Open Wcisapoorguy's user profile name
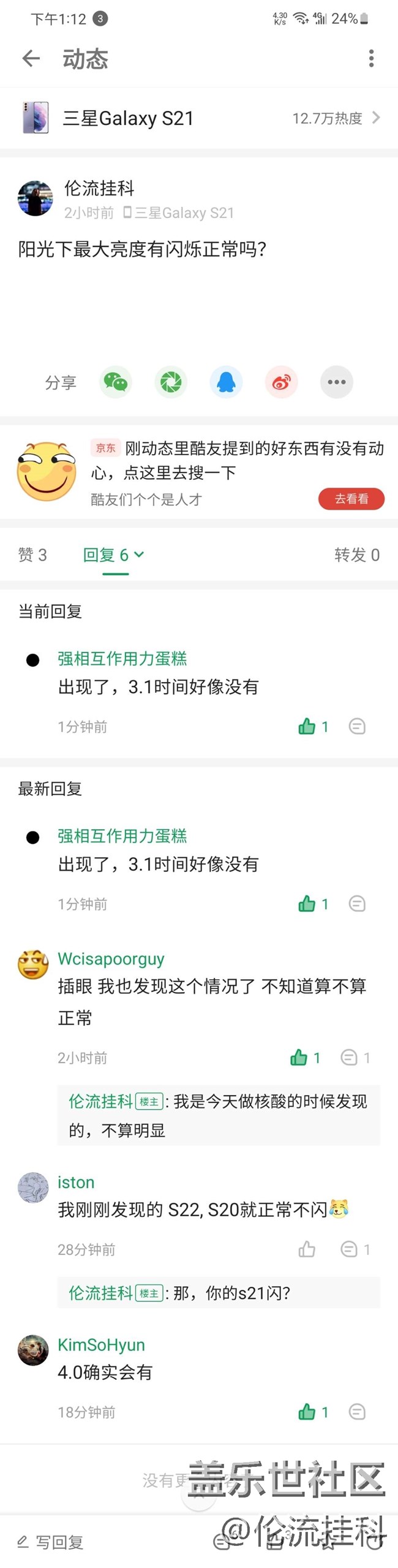The height and width of the screenshot is (1568, 398). click(x=111, y=959)
